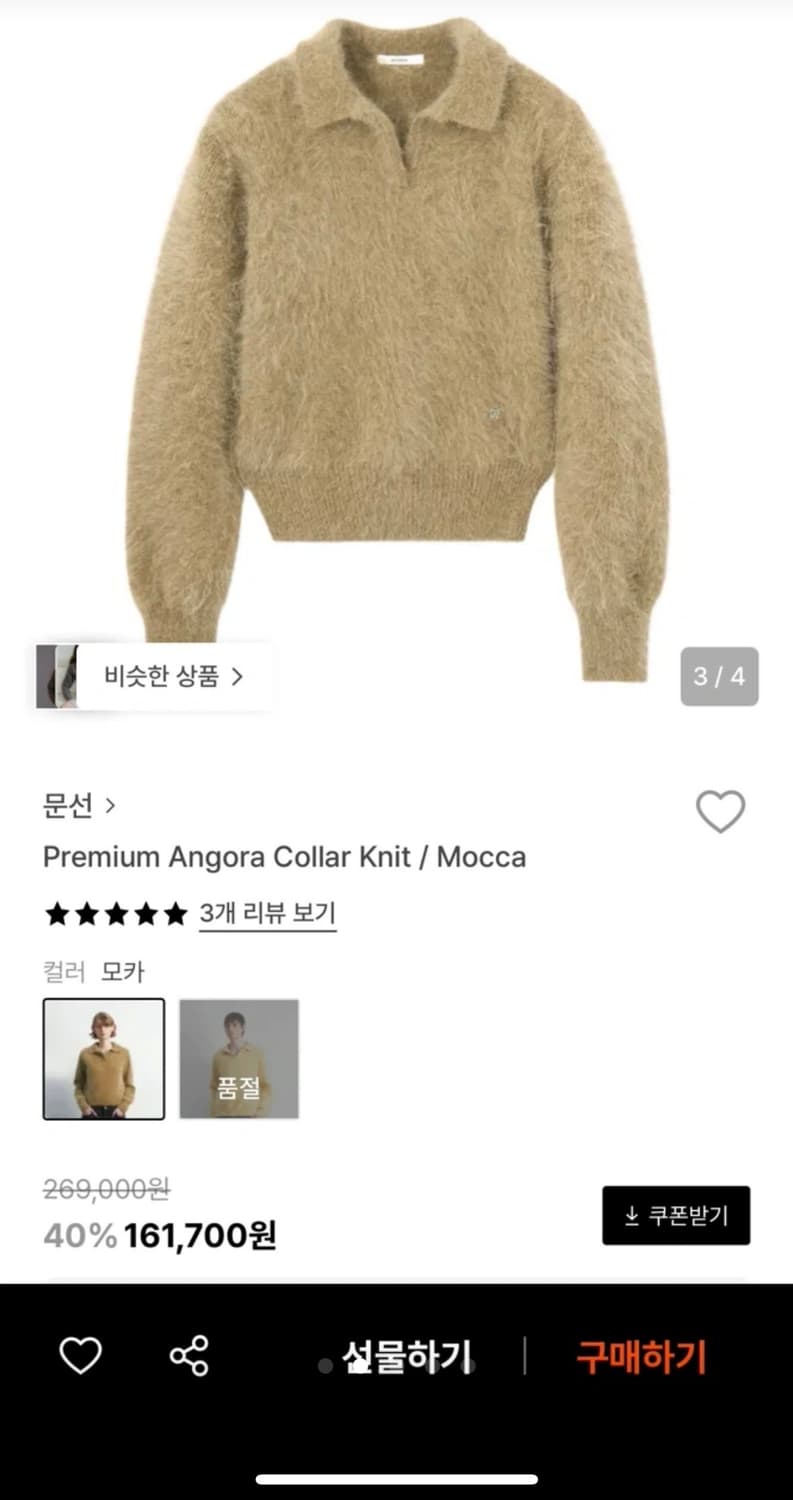Select the sold-out 품절 color swatch
793x1500 pixels.
[238, 1058]
